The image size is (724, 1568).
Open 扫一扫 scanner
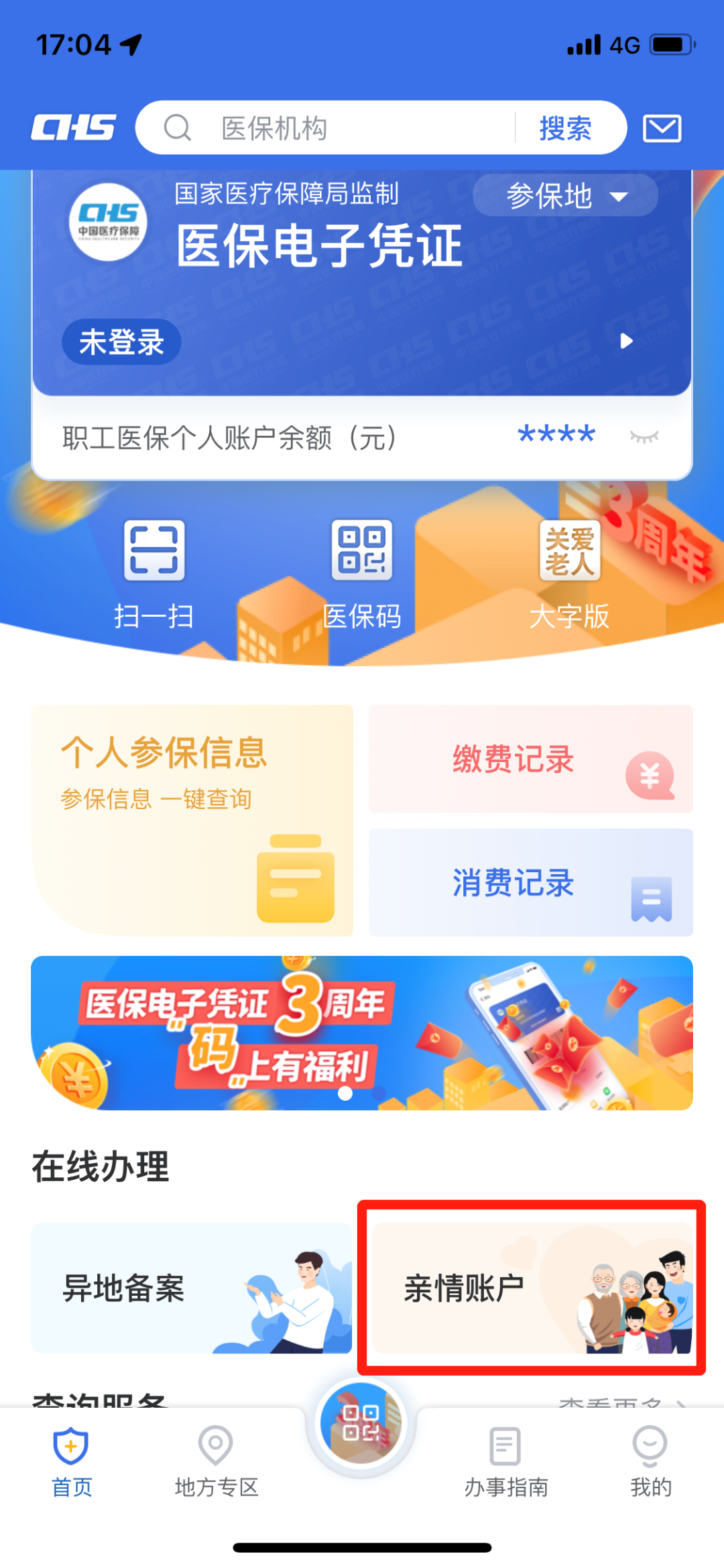click(154, 573)
